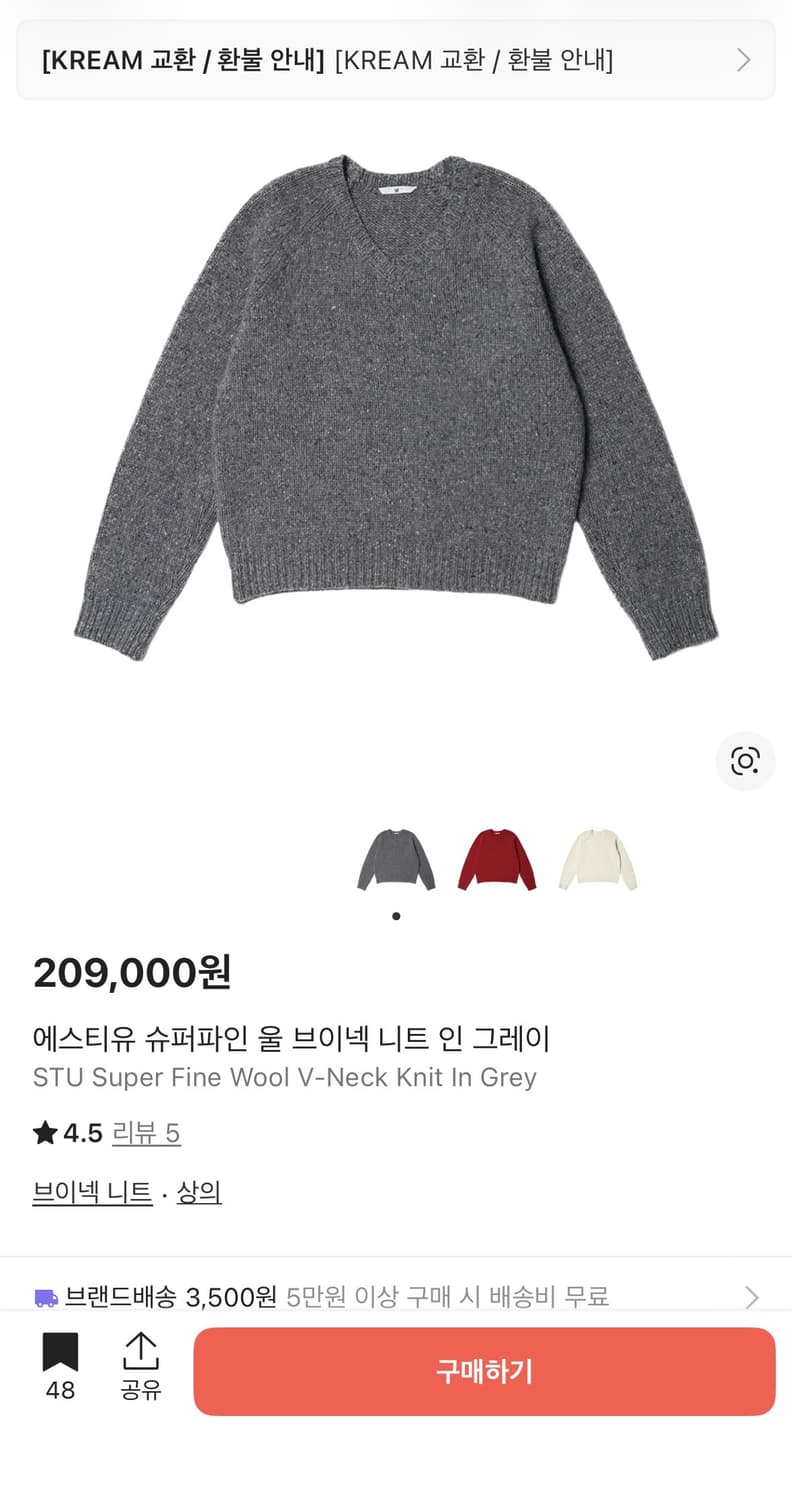
Task: Open the image search camera lens icon
Action: (746, 761)
